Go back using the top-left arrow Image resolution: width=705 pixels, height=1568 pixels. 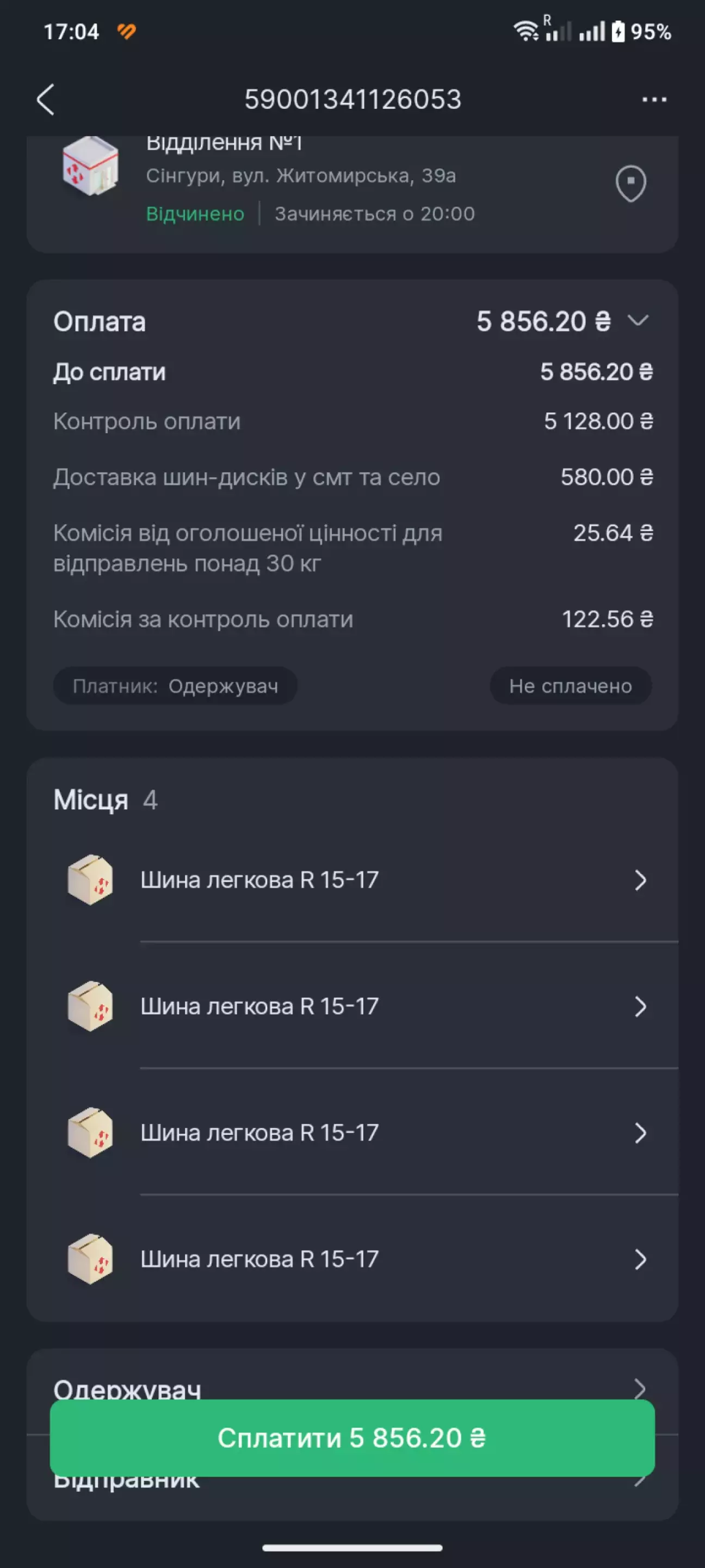(46, 99)
